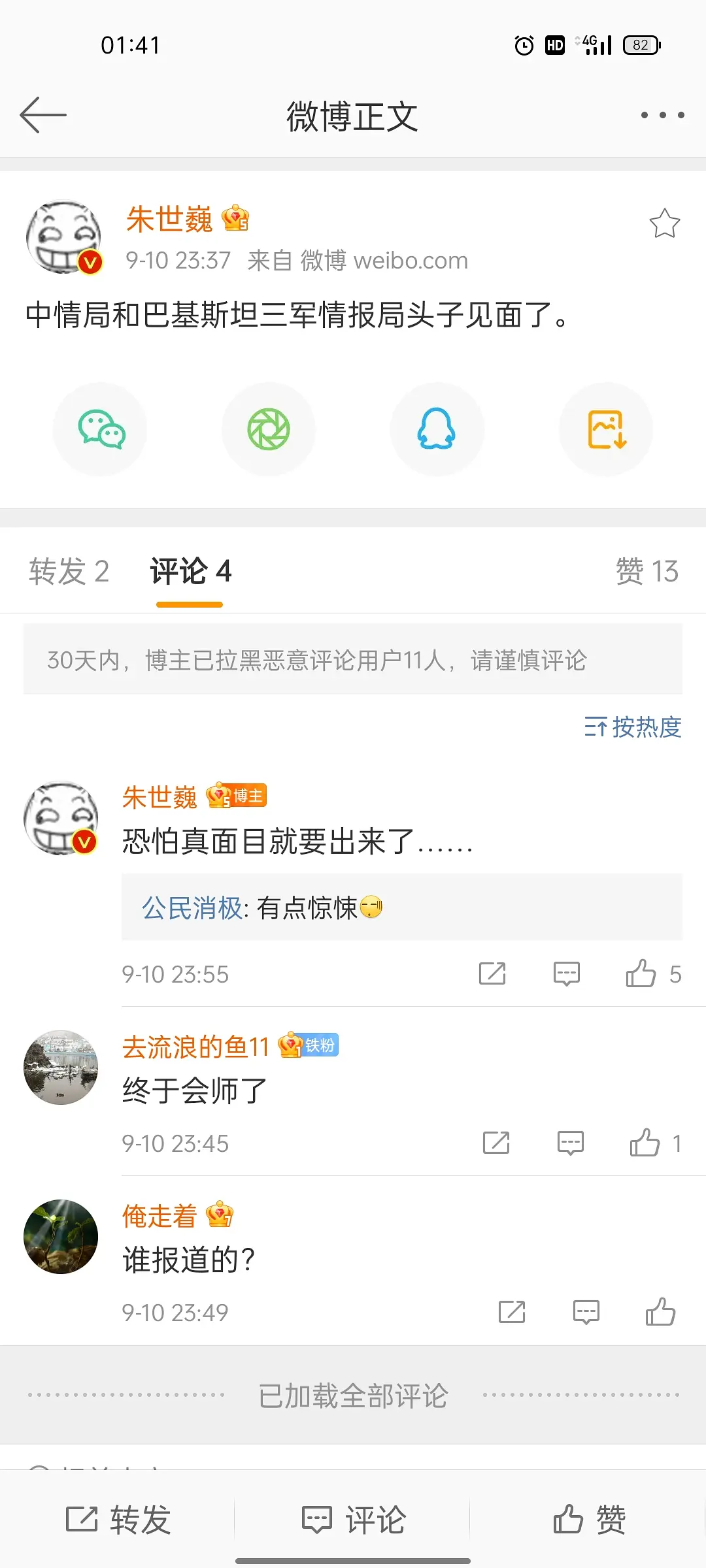Reply to the comment by 去流浪的鱼11
706x1568 pixels.
click(570, 1143)
